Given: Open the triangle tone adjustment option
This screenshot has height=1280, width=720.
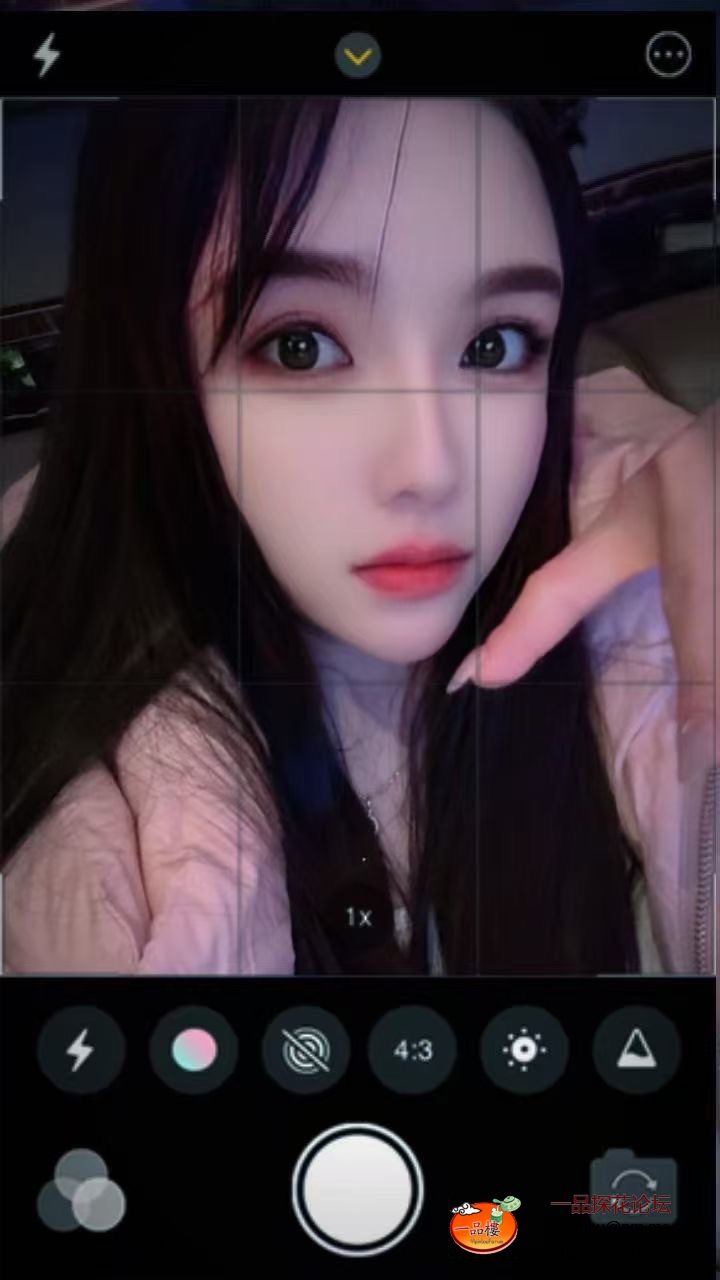Looking at the screenshot, I should click(636, 1050).
